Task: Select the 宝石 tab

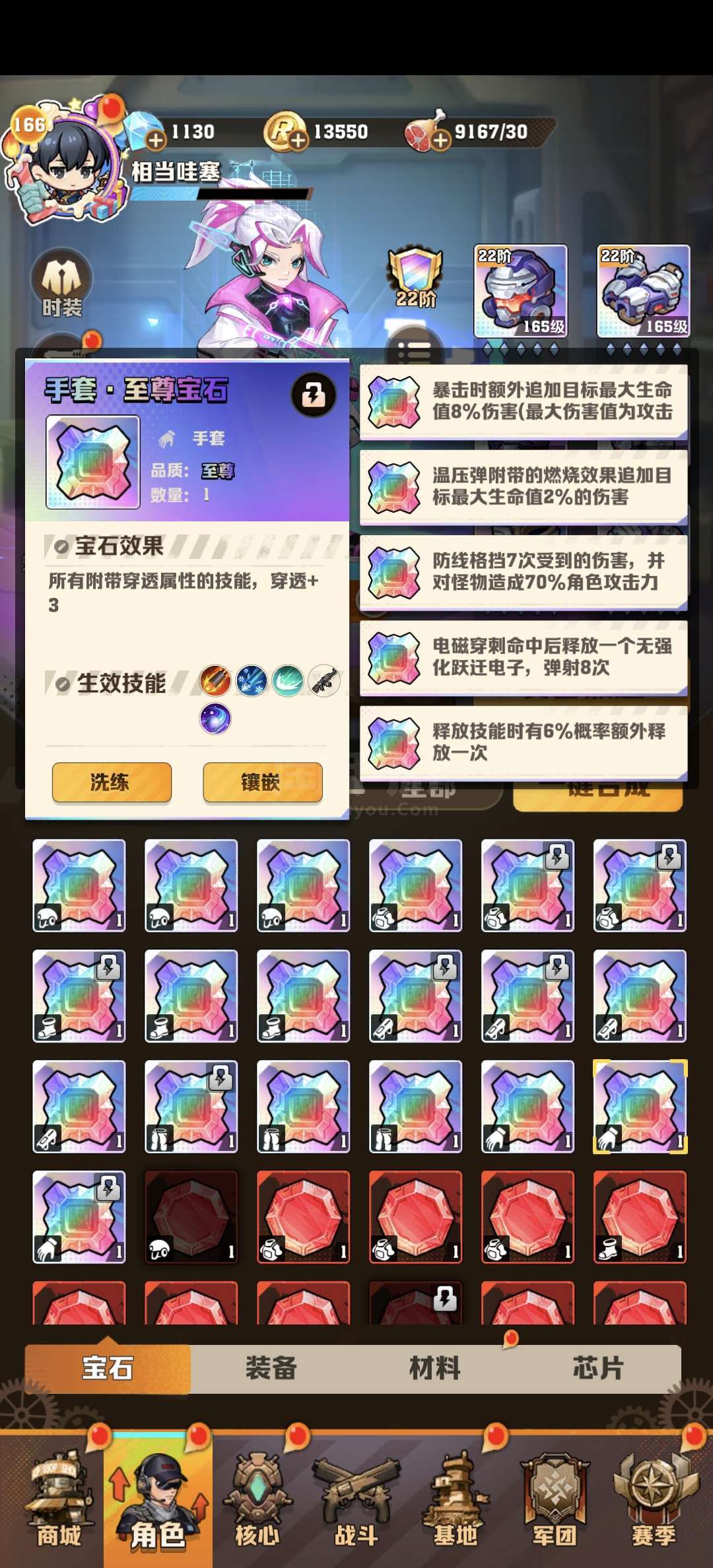Action: click(x=108, y=1368)
